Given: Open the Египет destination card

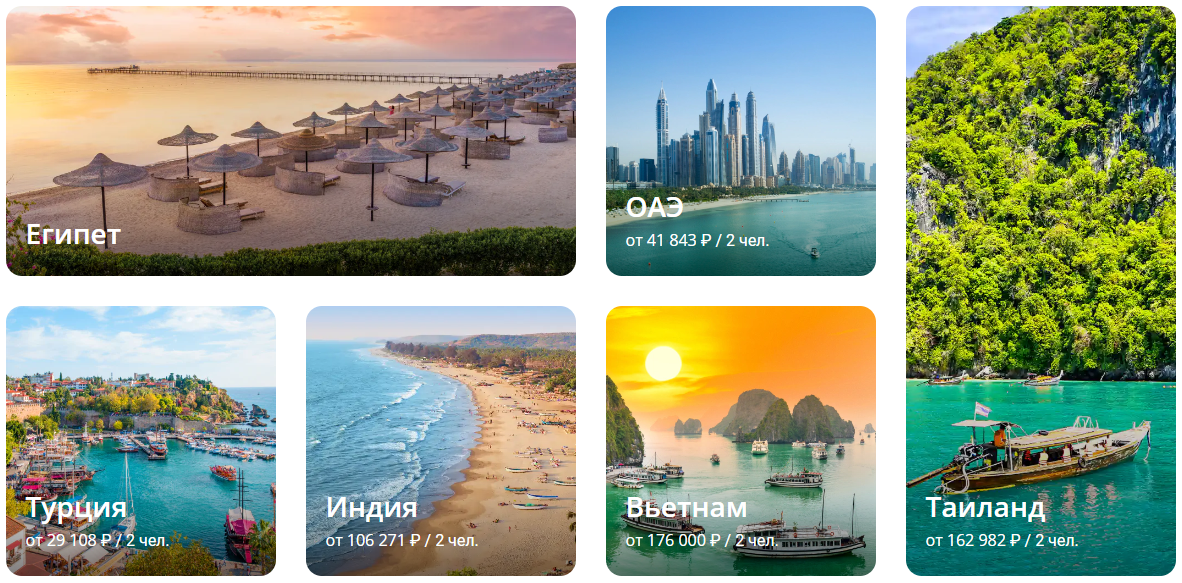Looking at the screenshot, I should point(290,141).
